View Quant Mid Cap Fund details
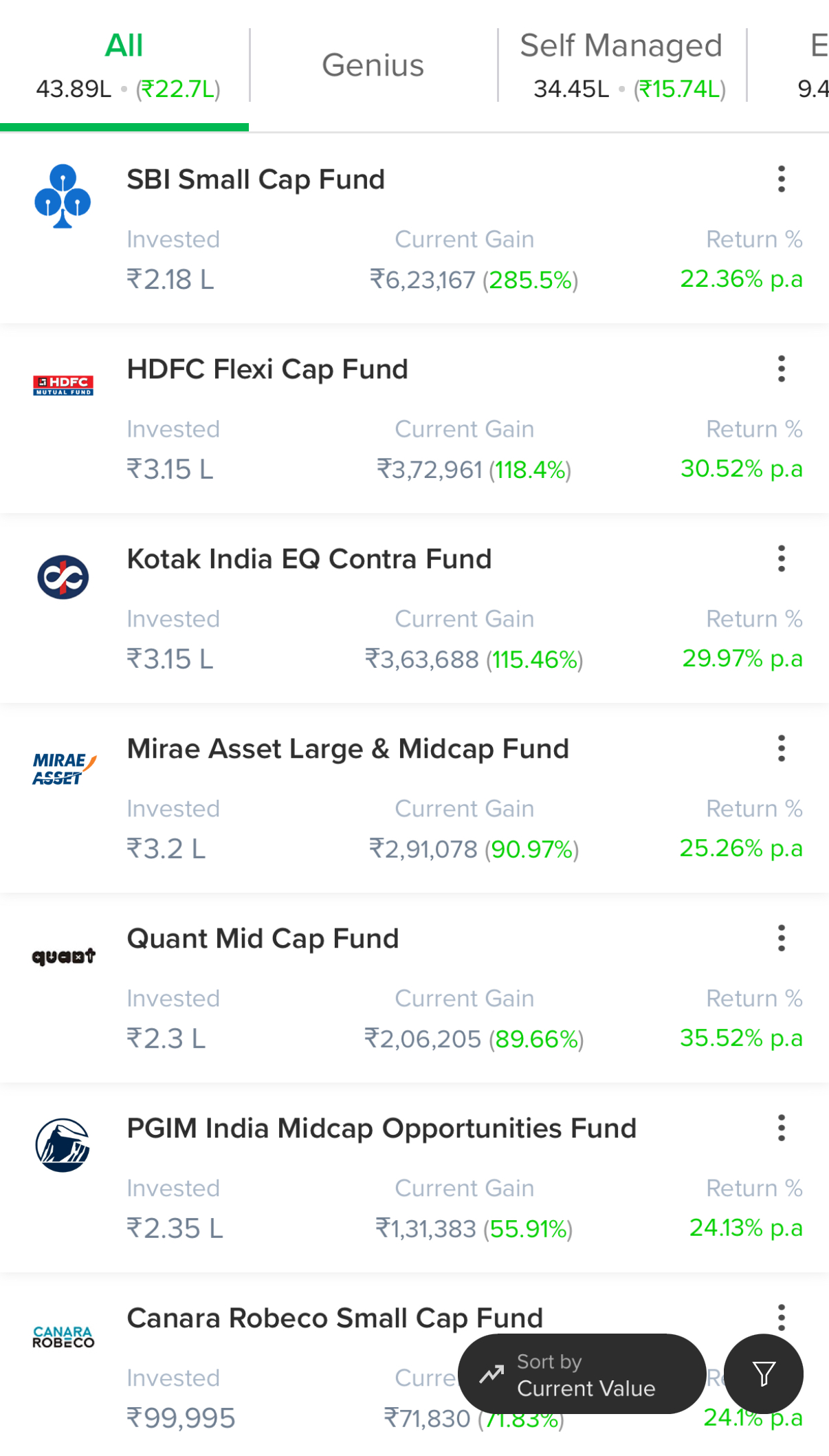The height and width of the screenshot is (1456, 829). point(263,939)
